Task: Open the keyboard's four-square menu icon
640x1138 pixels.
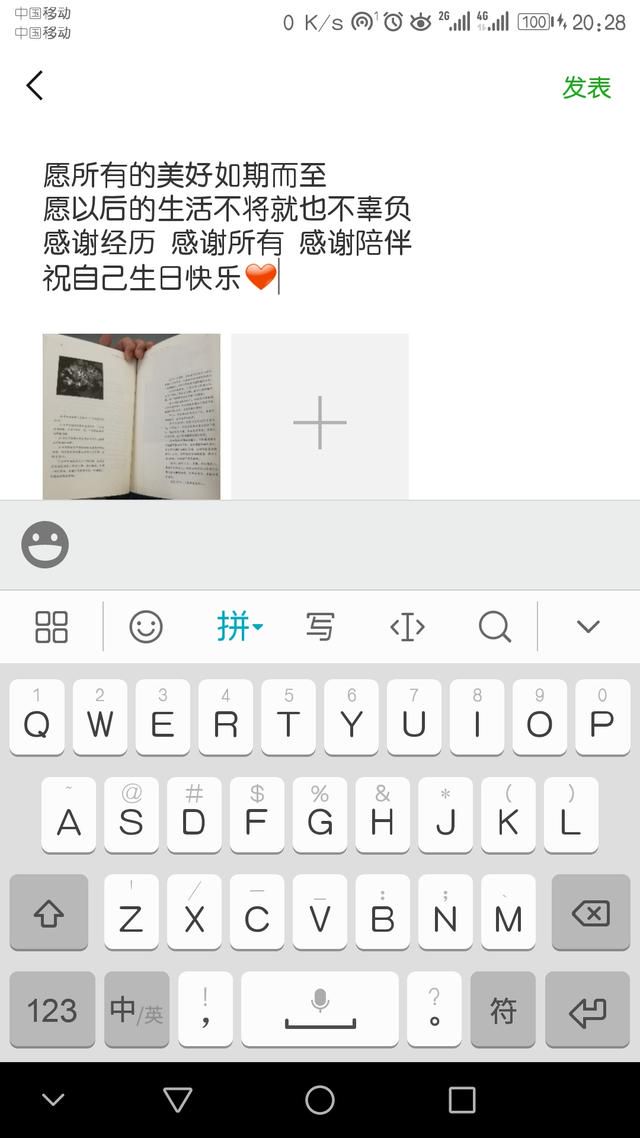Action: point(51,627)
